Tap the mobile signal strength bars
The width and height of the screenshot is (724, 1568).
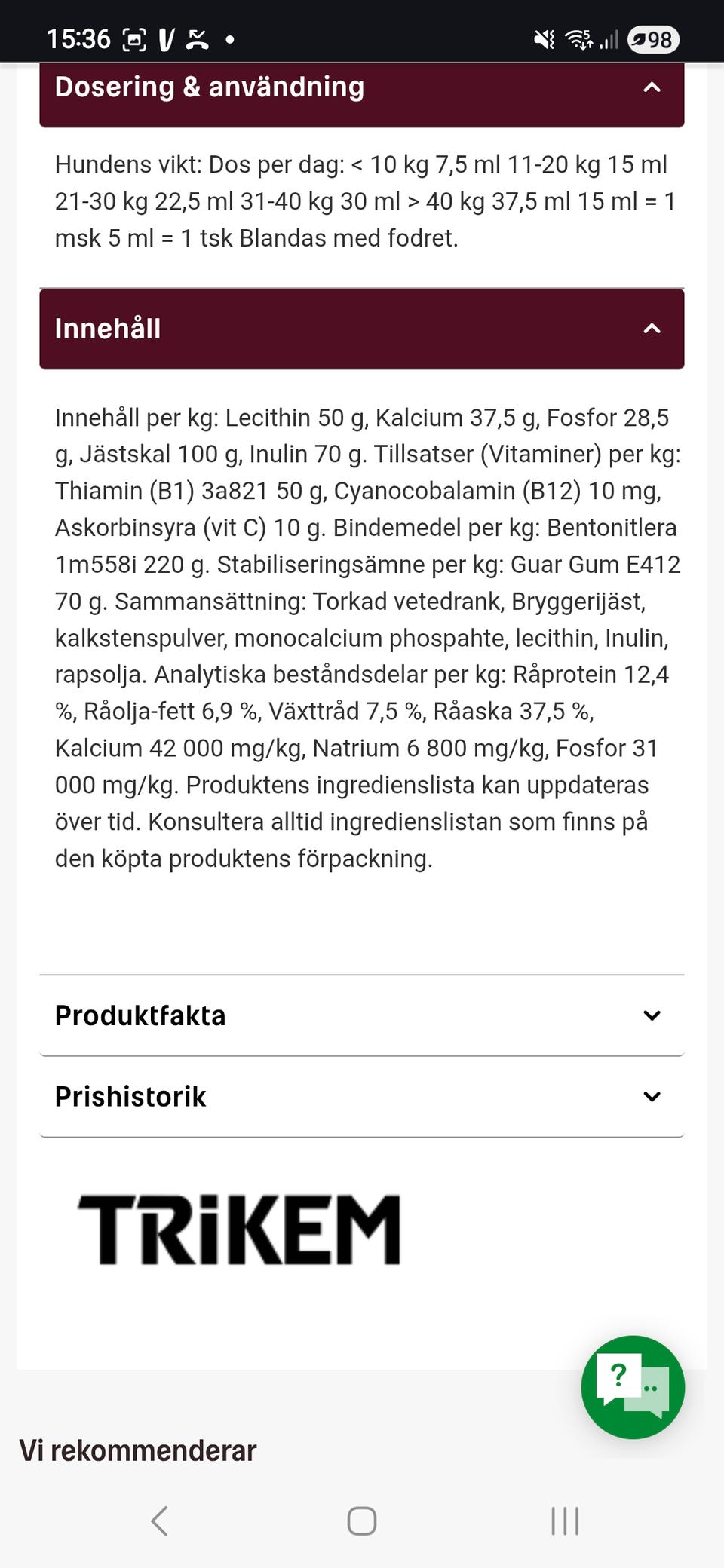point(608,40)
